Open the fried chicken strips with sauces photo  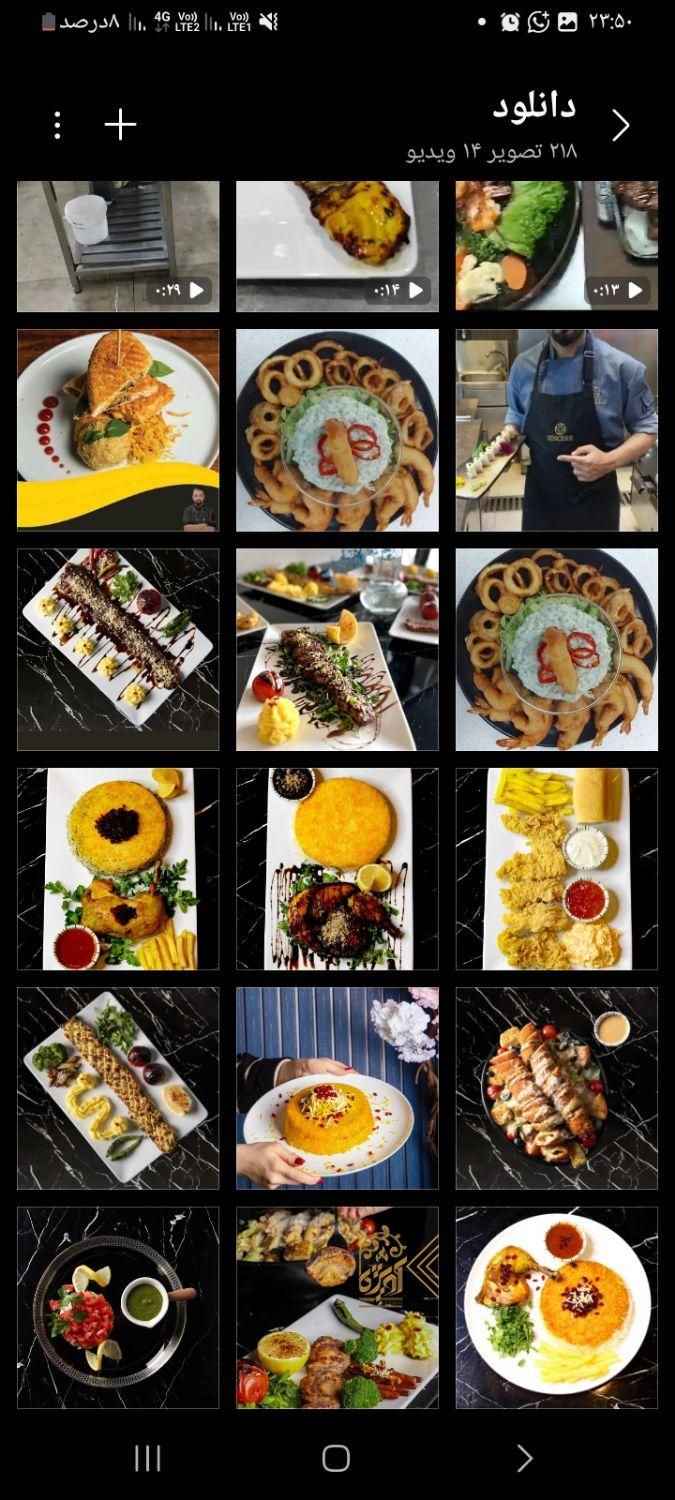pyautogui.click(x=557, y=869)
